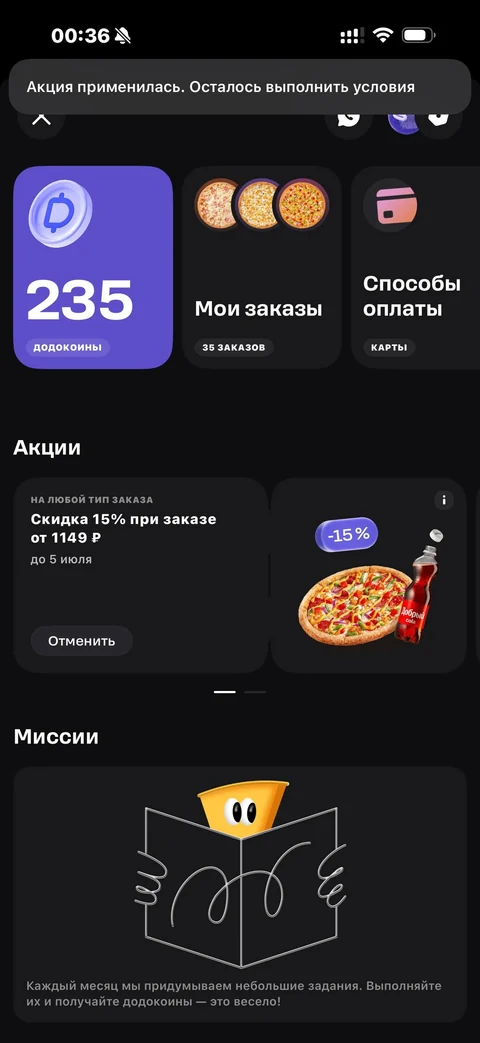Open Способы оплаты payment methods

coord(416,267)
